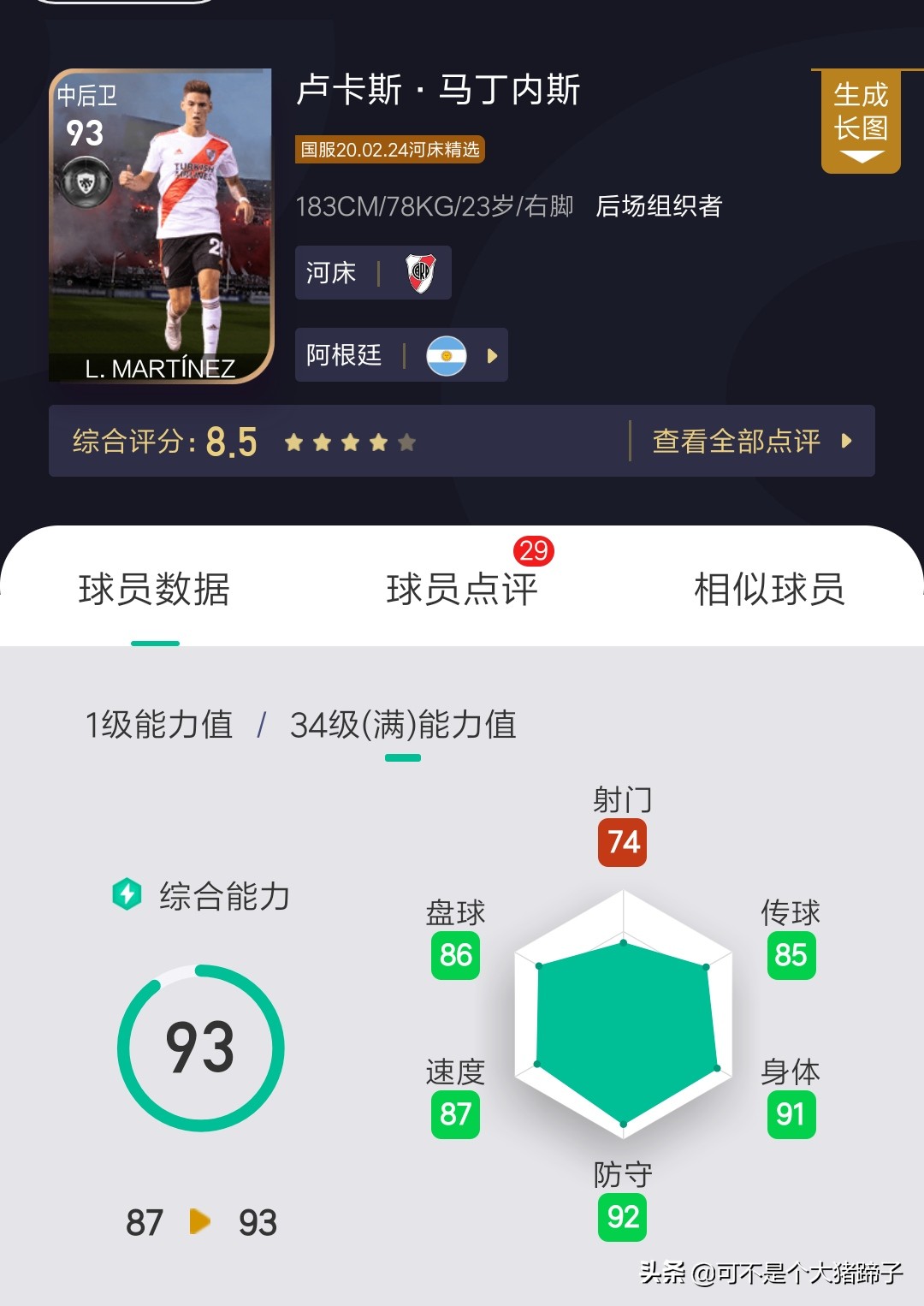Tap 生成长图 to generate a long image
The image size is (924, 1306).
(861, 120)
